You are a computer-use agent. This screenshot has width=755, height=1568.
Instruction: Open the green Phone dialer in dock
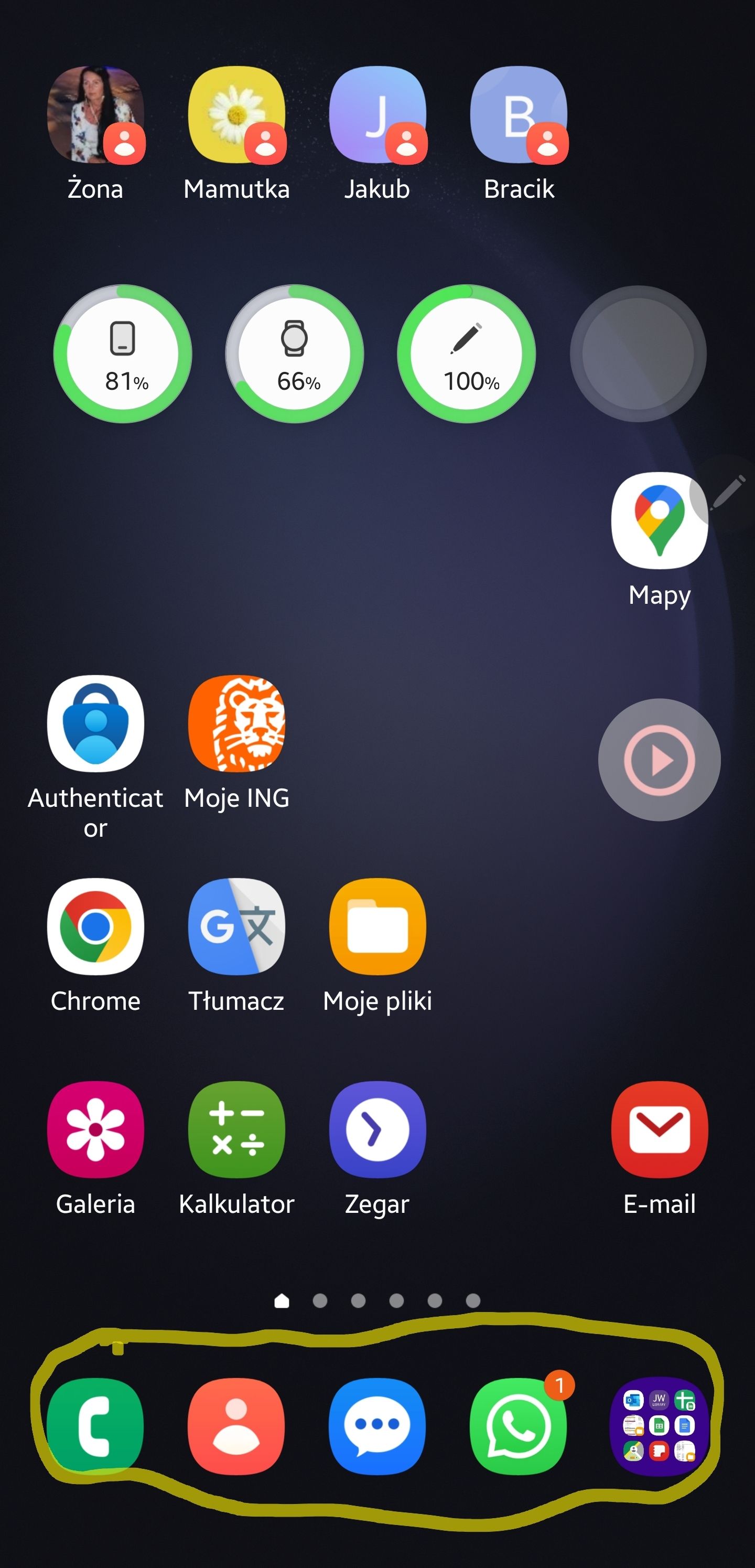95,1425
